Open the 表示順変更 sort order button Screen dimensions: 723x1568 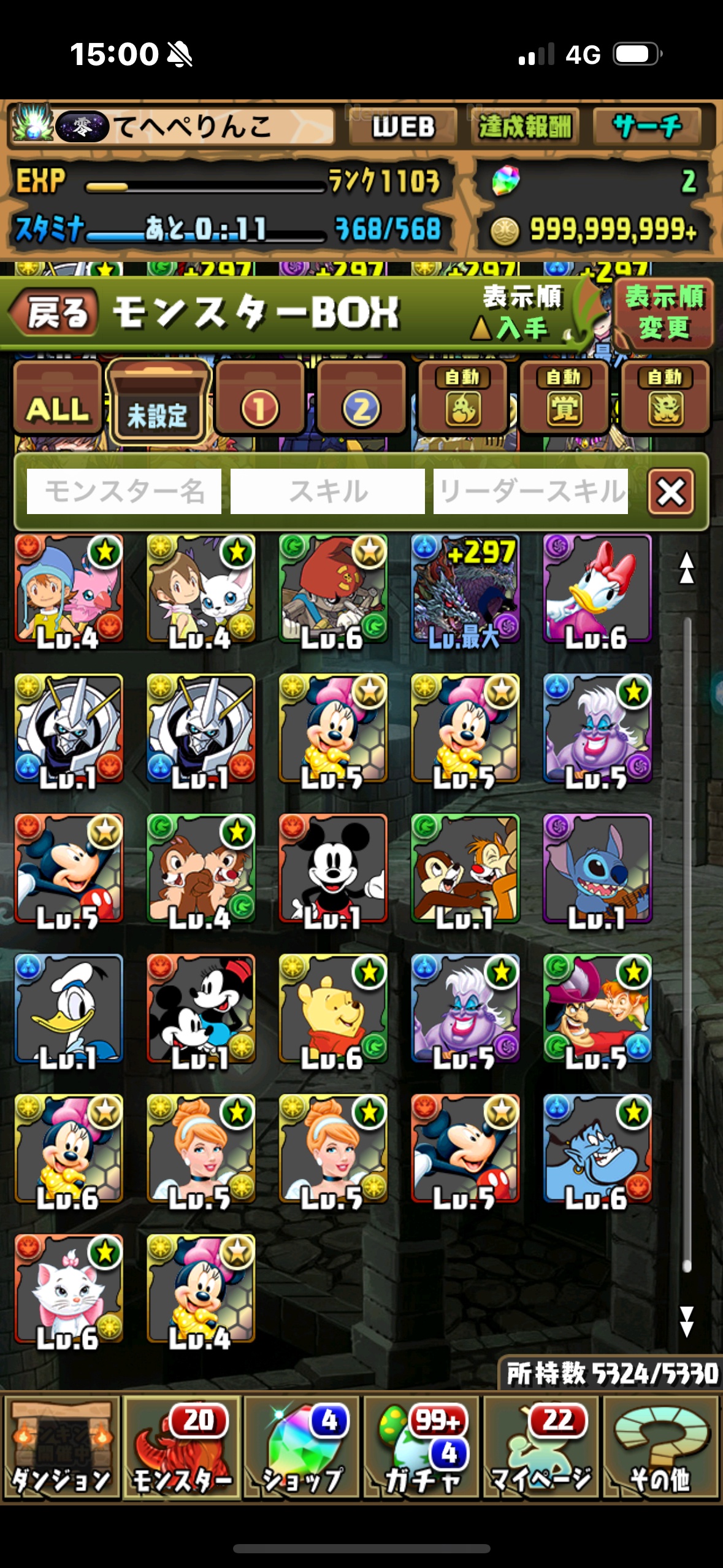click(x=664, y=313)
